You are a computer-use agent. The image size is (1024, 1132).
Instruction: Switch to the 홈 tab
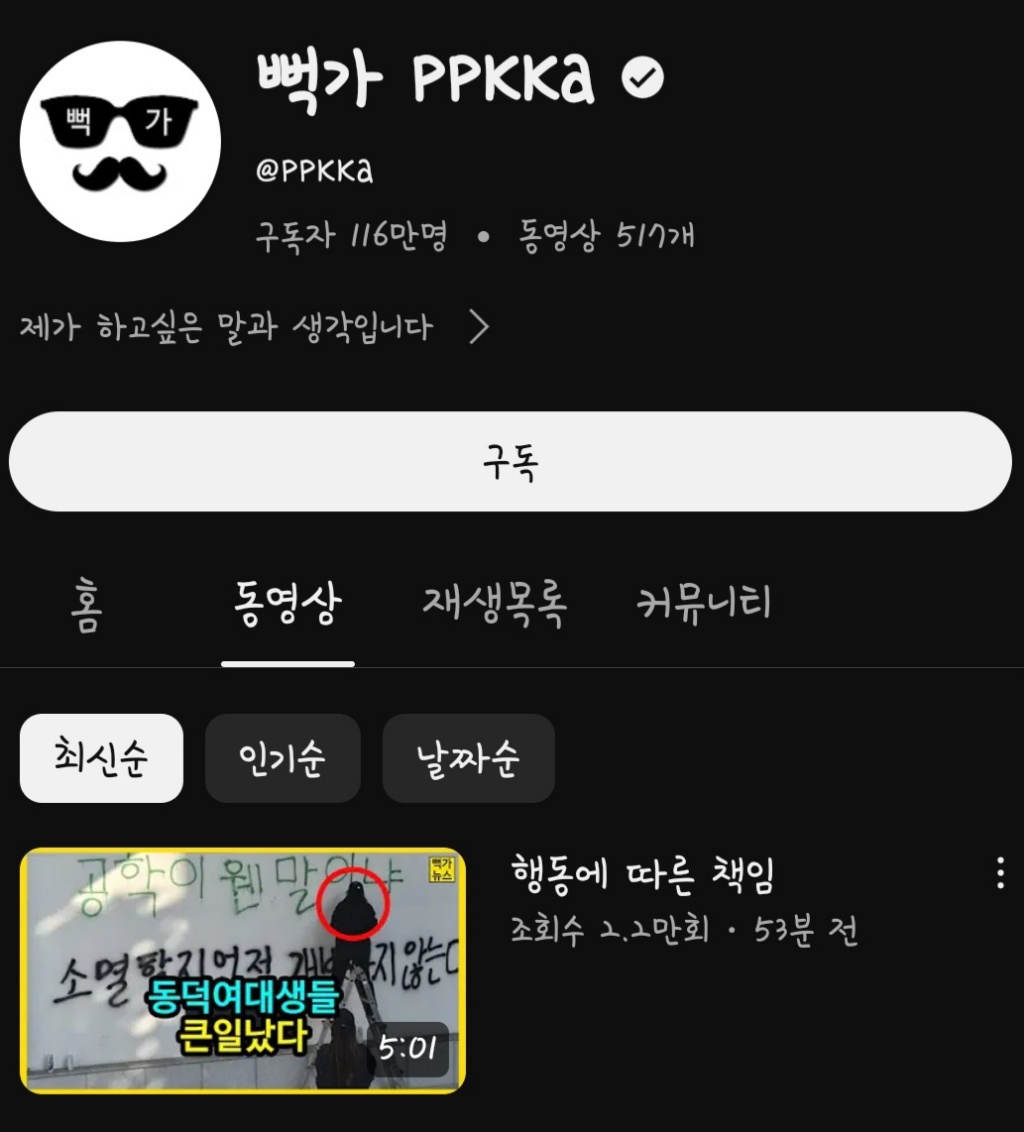click(86, 605)
